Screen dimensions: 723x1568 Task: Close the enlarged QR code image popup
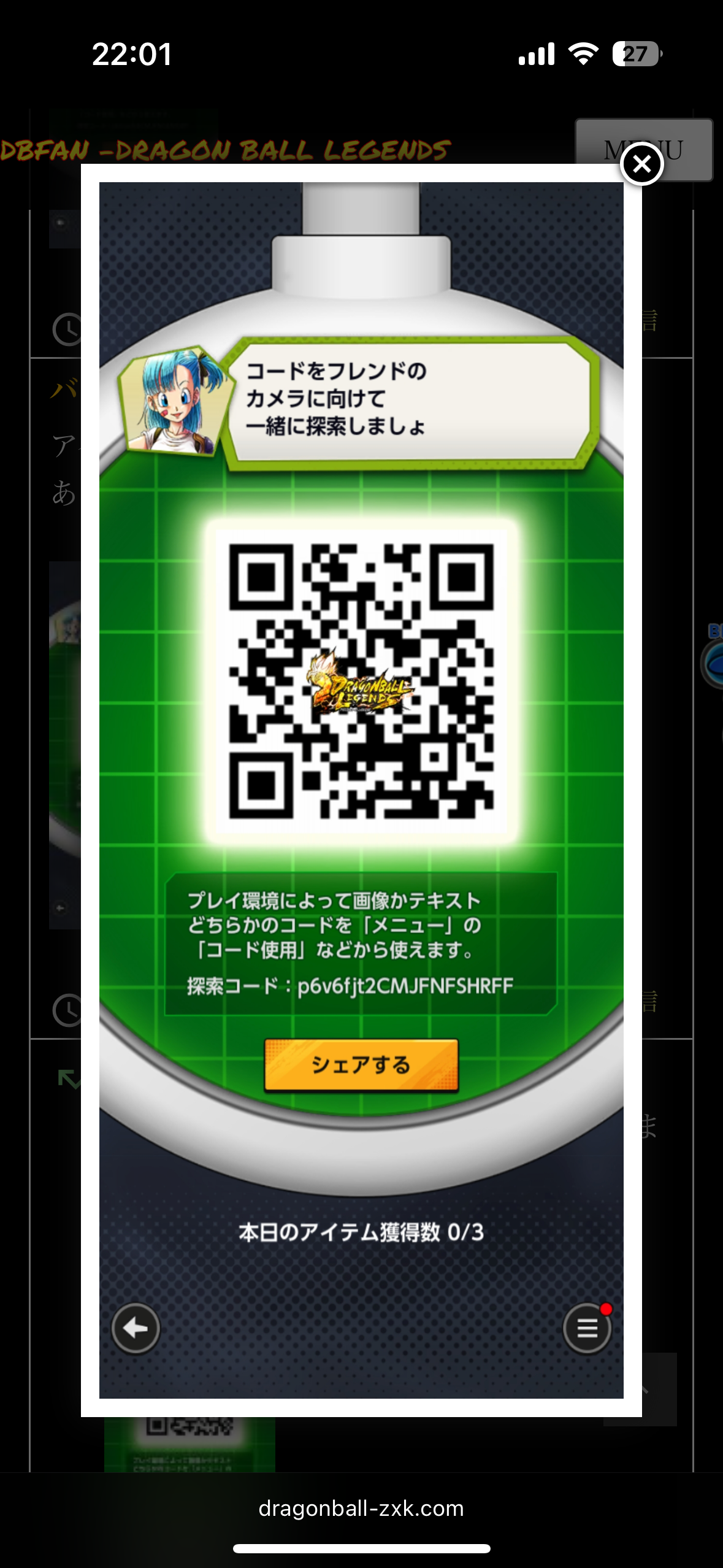(641, 164)
